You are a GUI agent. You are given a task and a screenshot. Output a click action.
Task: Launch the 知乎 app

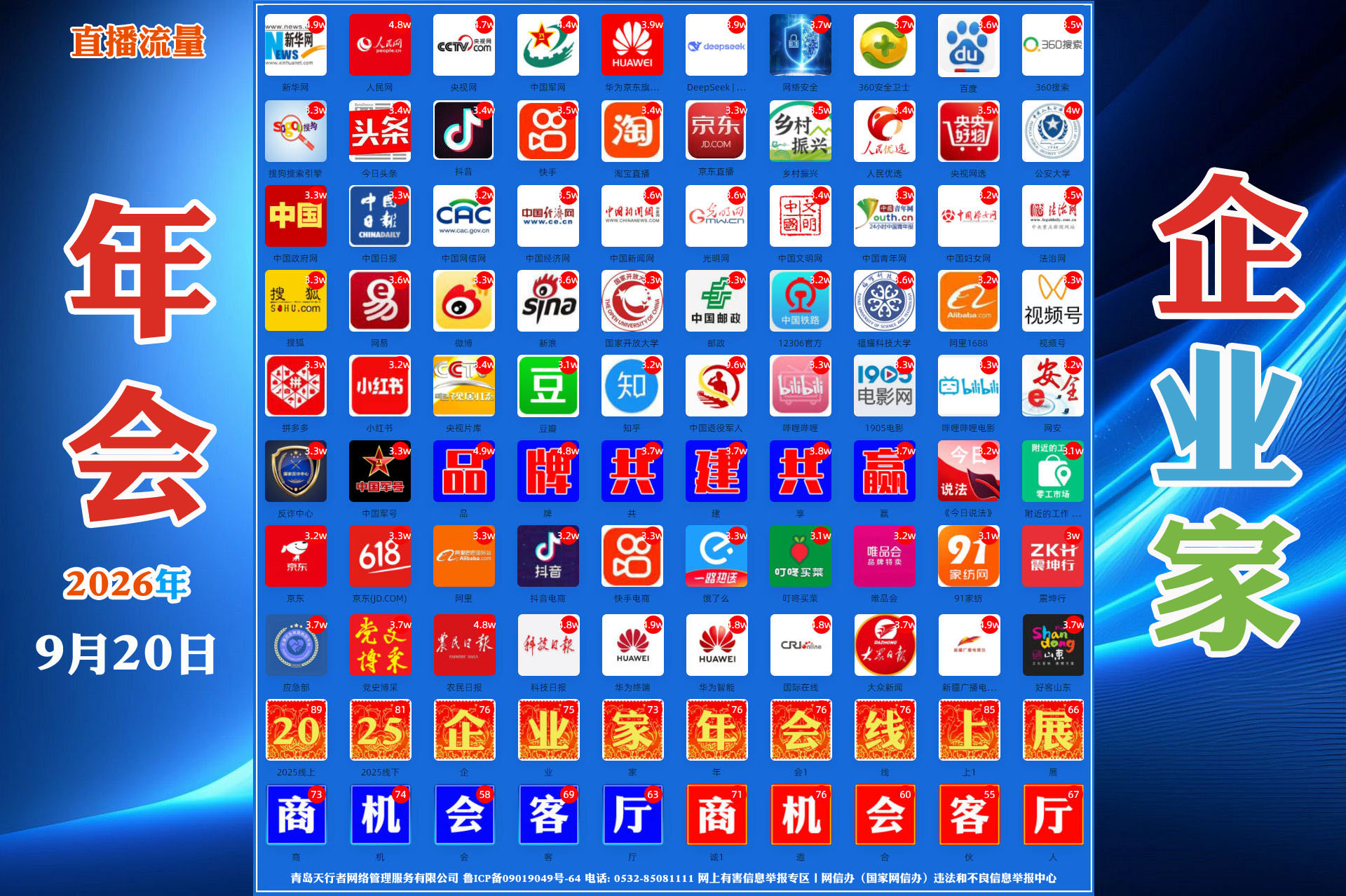point(632,386)
